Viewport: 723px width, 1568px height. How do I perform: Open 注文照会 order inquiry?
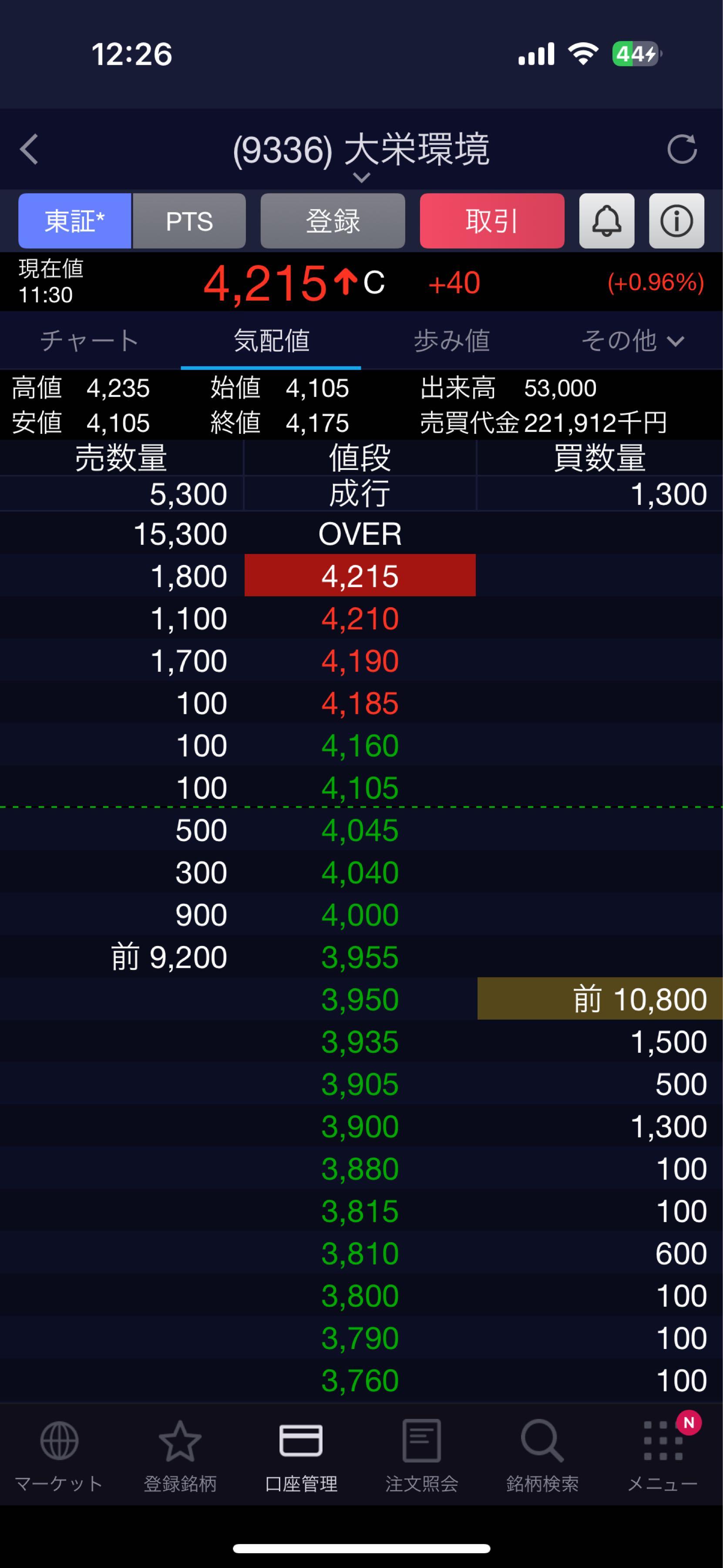tap(421, 1455)
